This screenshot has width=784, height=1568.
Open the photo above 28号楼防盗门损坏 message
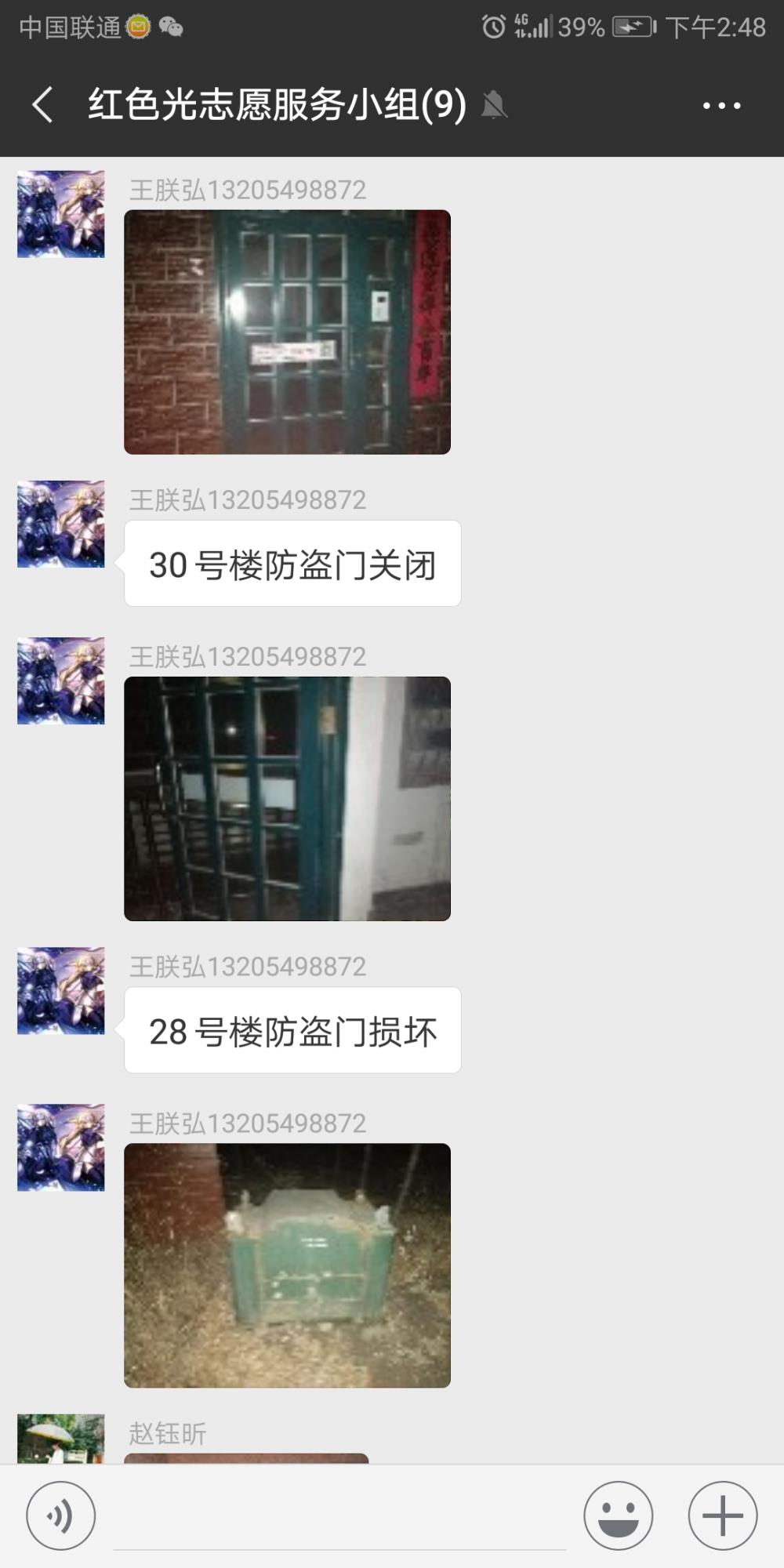pos(287,798)
